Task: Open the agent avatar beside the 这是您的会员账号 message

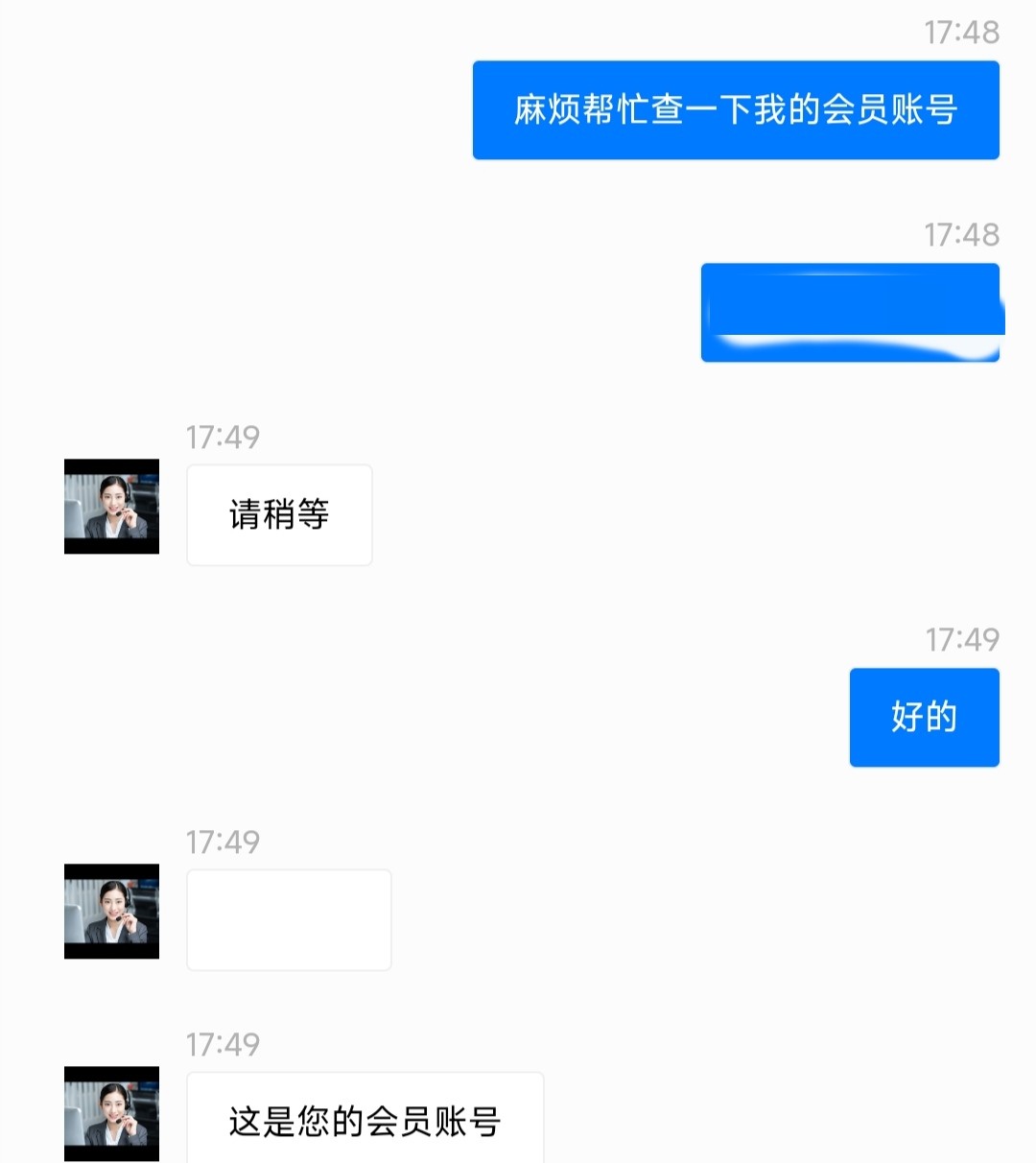Action: 111,1113
